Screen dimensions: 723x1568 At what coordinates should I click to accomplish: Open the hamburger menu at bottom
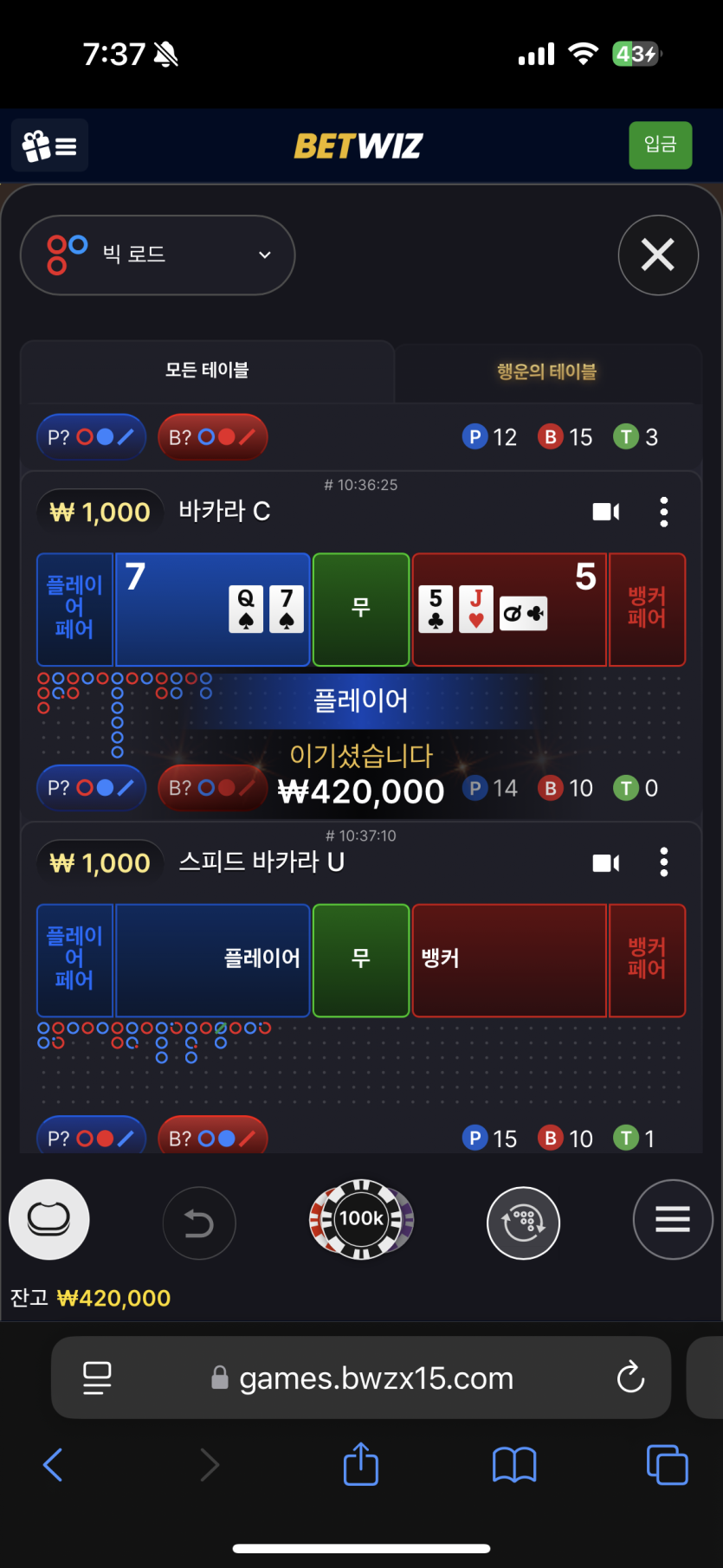pyautogui.click(x=673, y=1219)
